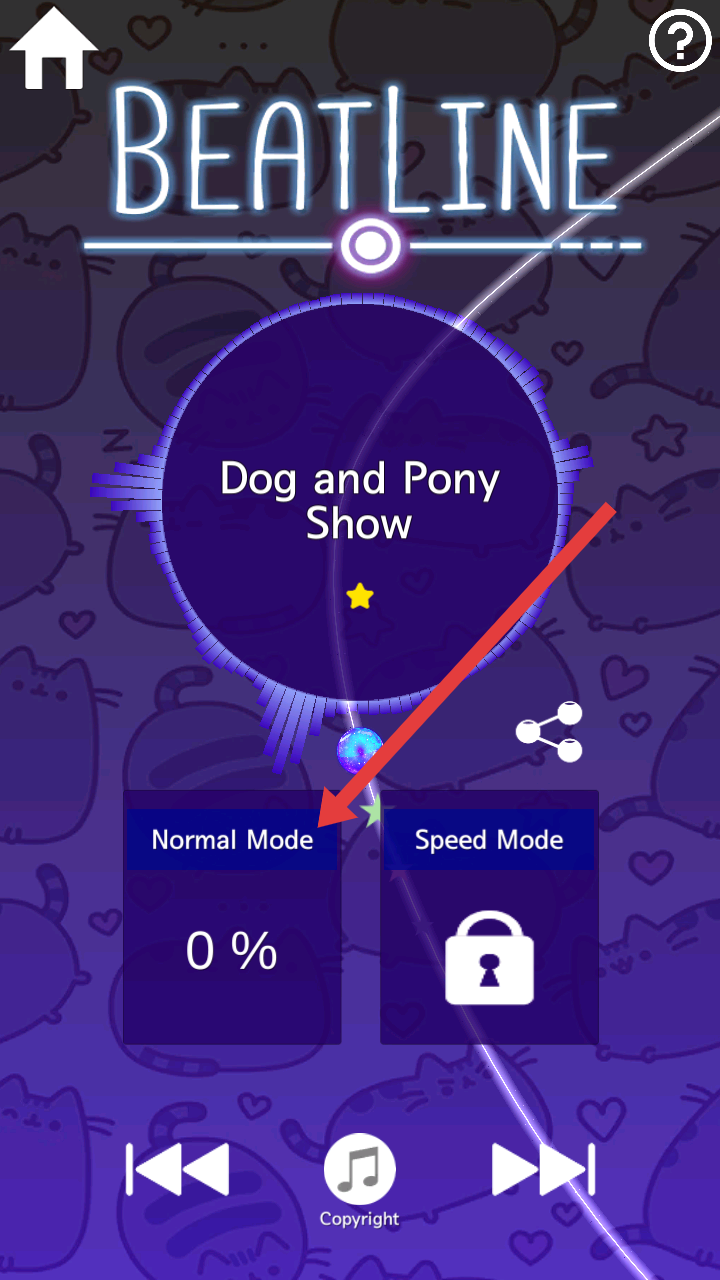Skip to the next song
This screenshot has height=1280, width=720.
[543, 1169]
